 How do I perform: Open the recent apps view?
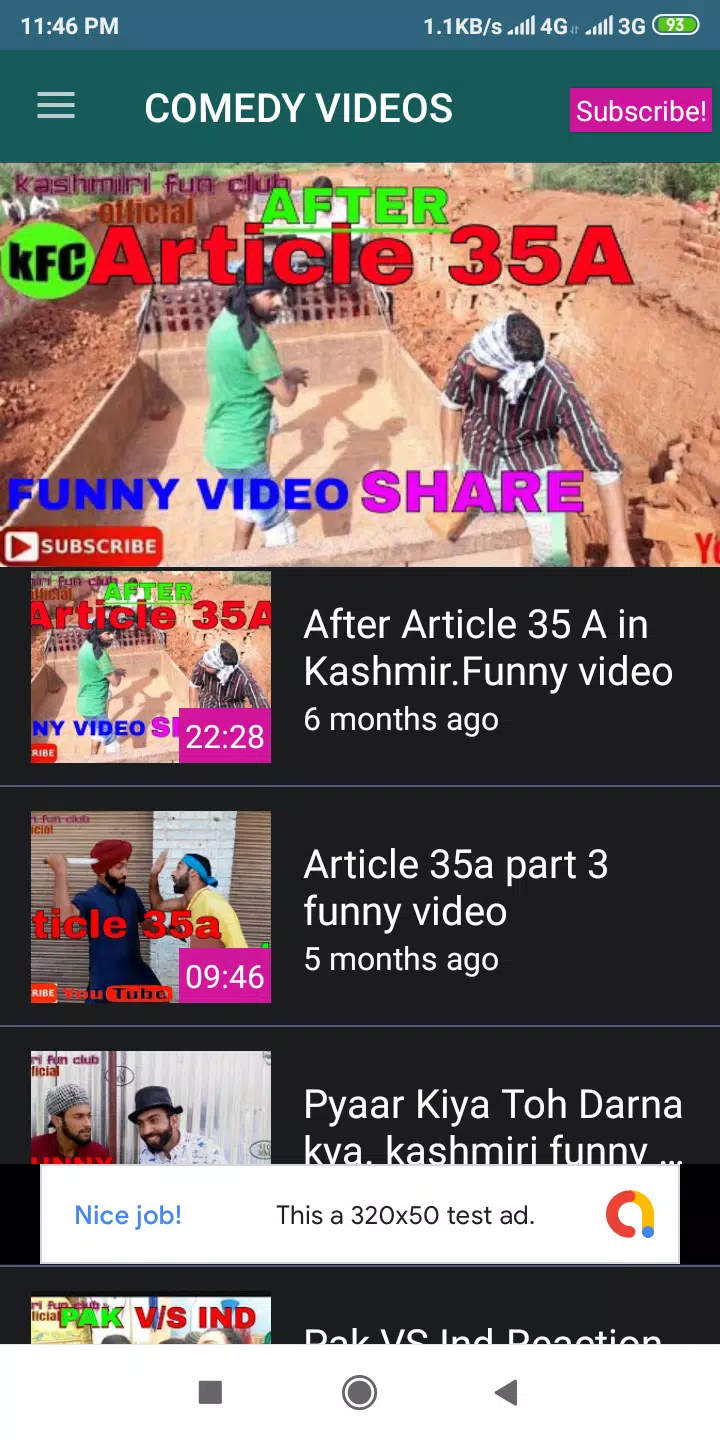pyautogui.click(x=210, y=1392)
